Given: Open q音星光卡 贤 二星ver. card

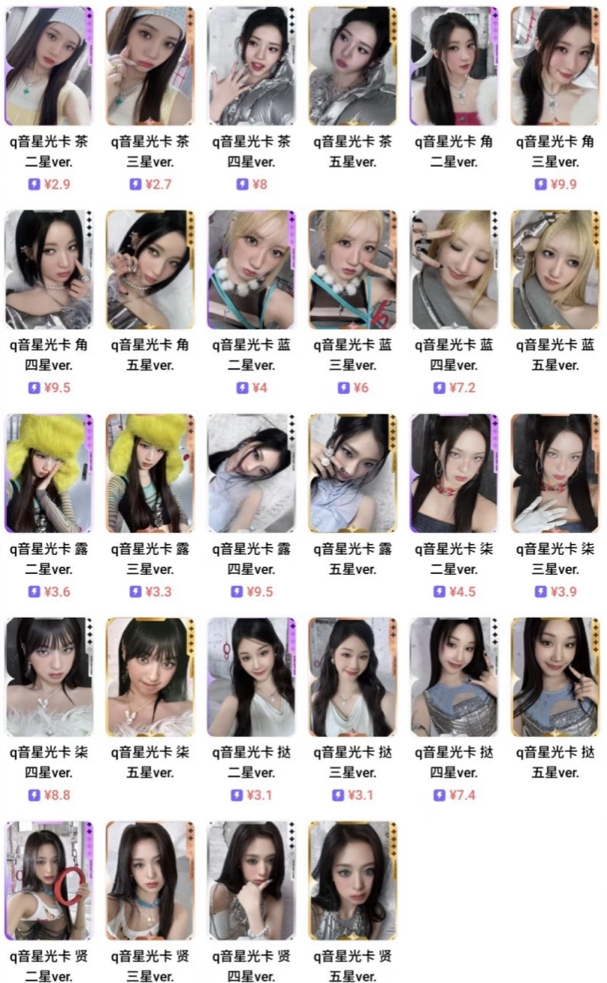Looking at the screenshot, I should 49,880.
